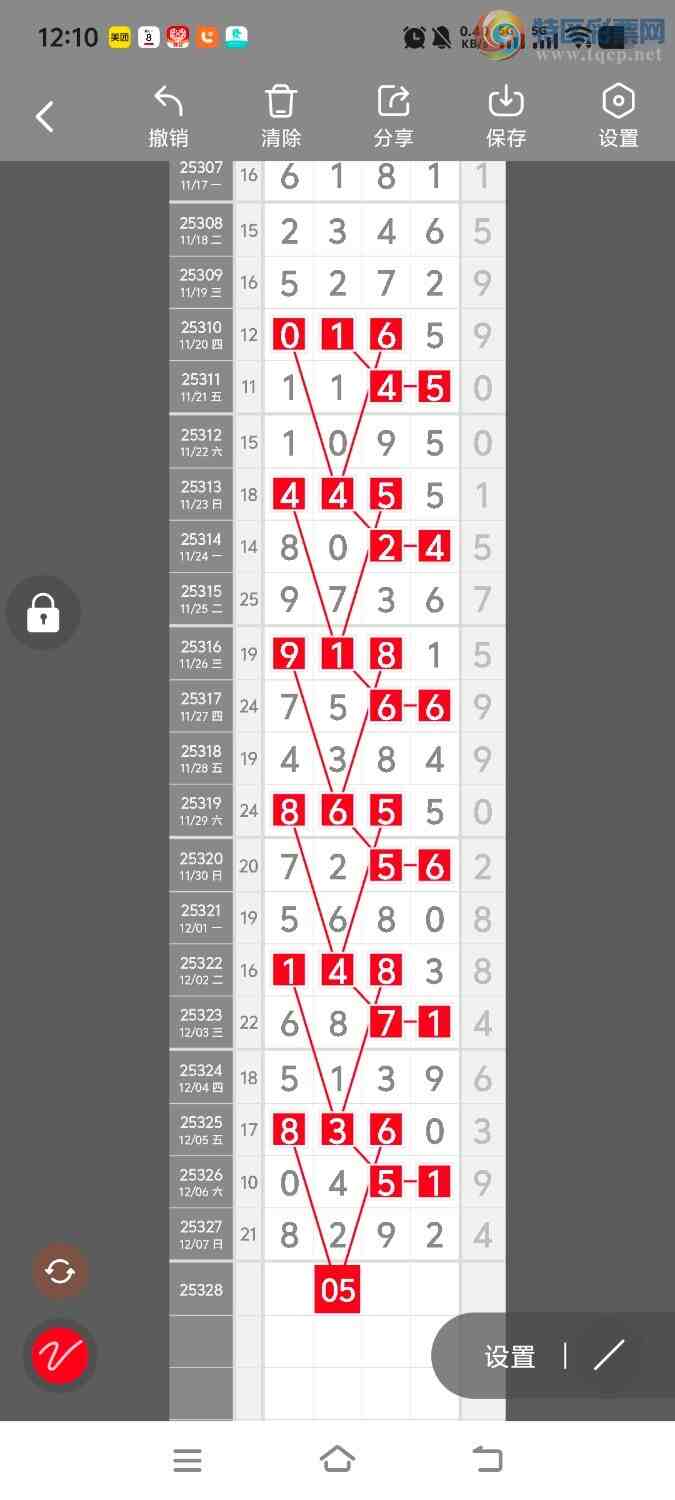The image size is (675, 1500).
Task: Open 设置 in the top toolbar
Action: tap(618, 116)
